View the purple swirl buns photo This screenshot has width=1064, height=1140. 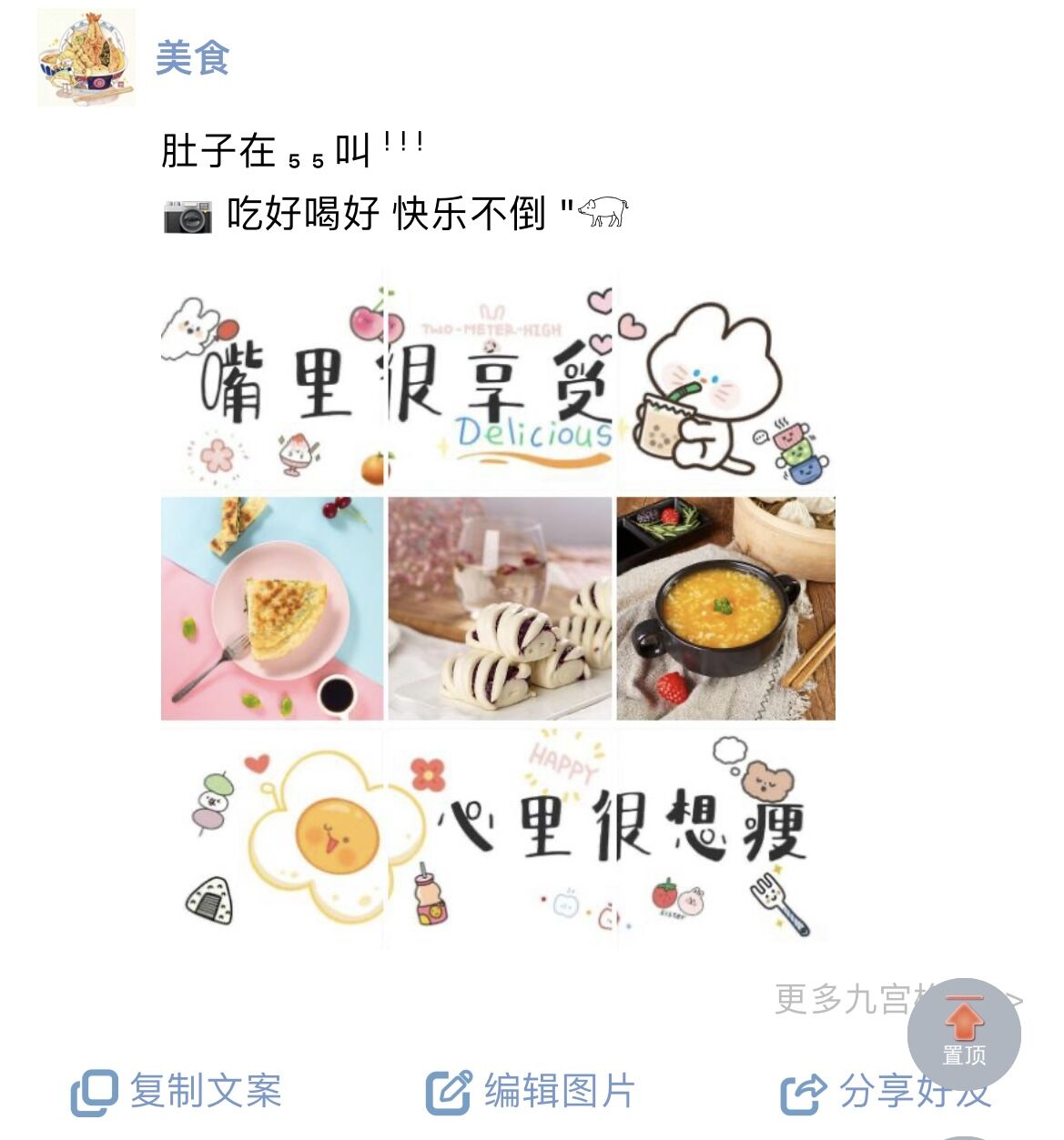point(500,608)
